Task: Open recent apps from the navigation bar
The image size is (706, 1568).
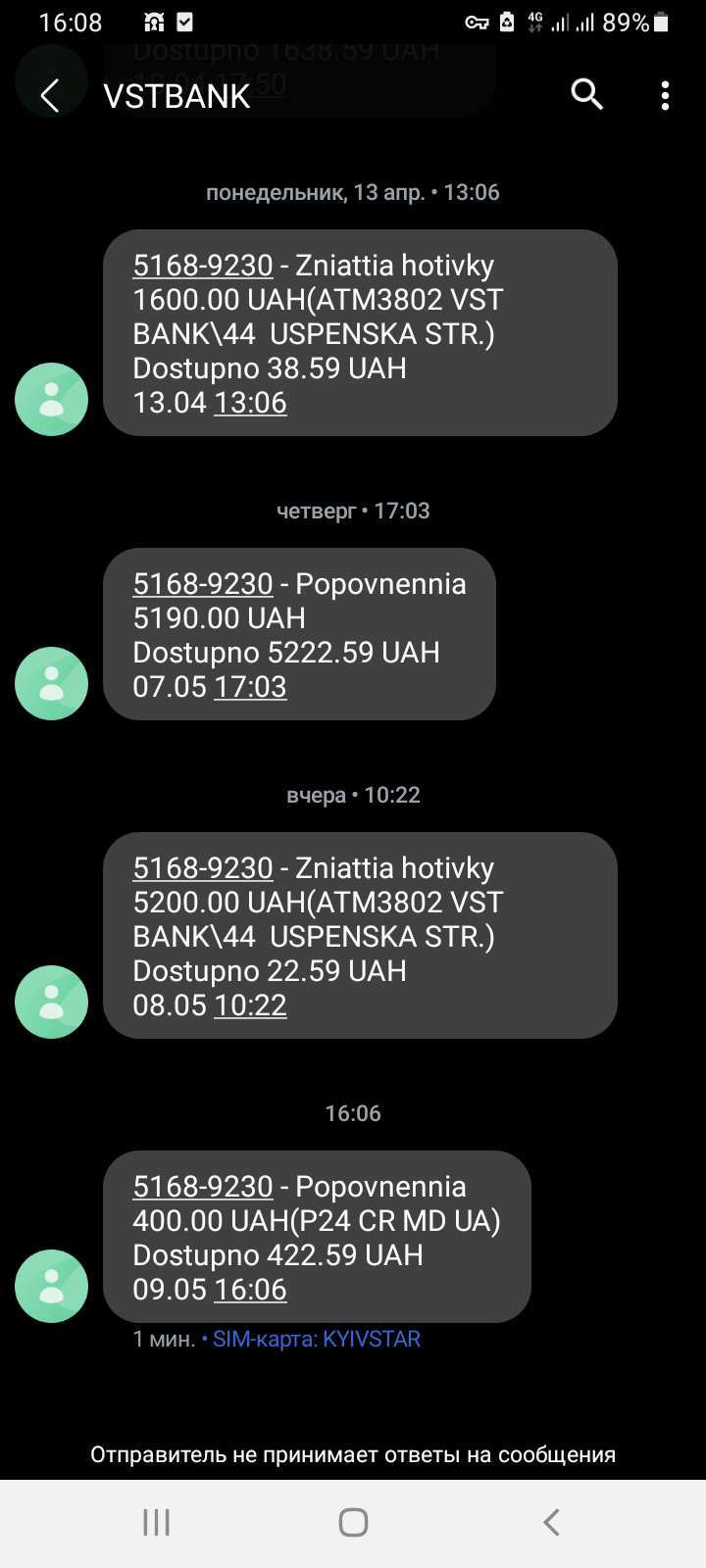Action: [157, 1522]
